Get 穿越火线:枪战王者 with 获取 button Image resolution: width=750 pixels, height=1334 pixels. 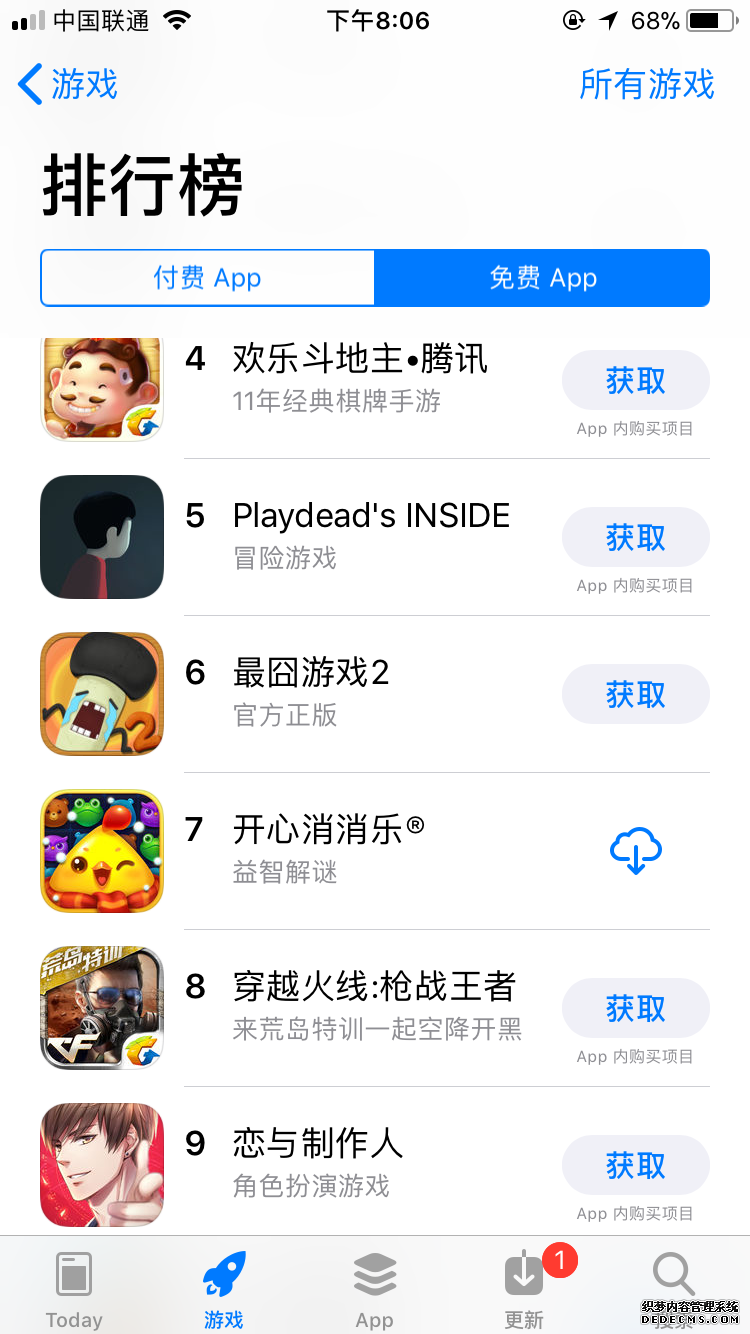point(635,1009)
